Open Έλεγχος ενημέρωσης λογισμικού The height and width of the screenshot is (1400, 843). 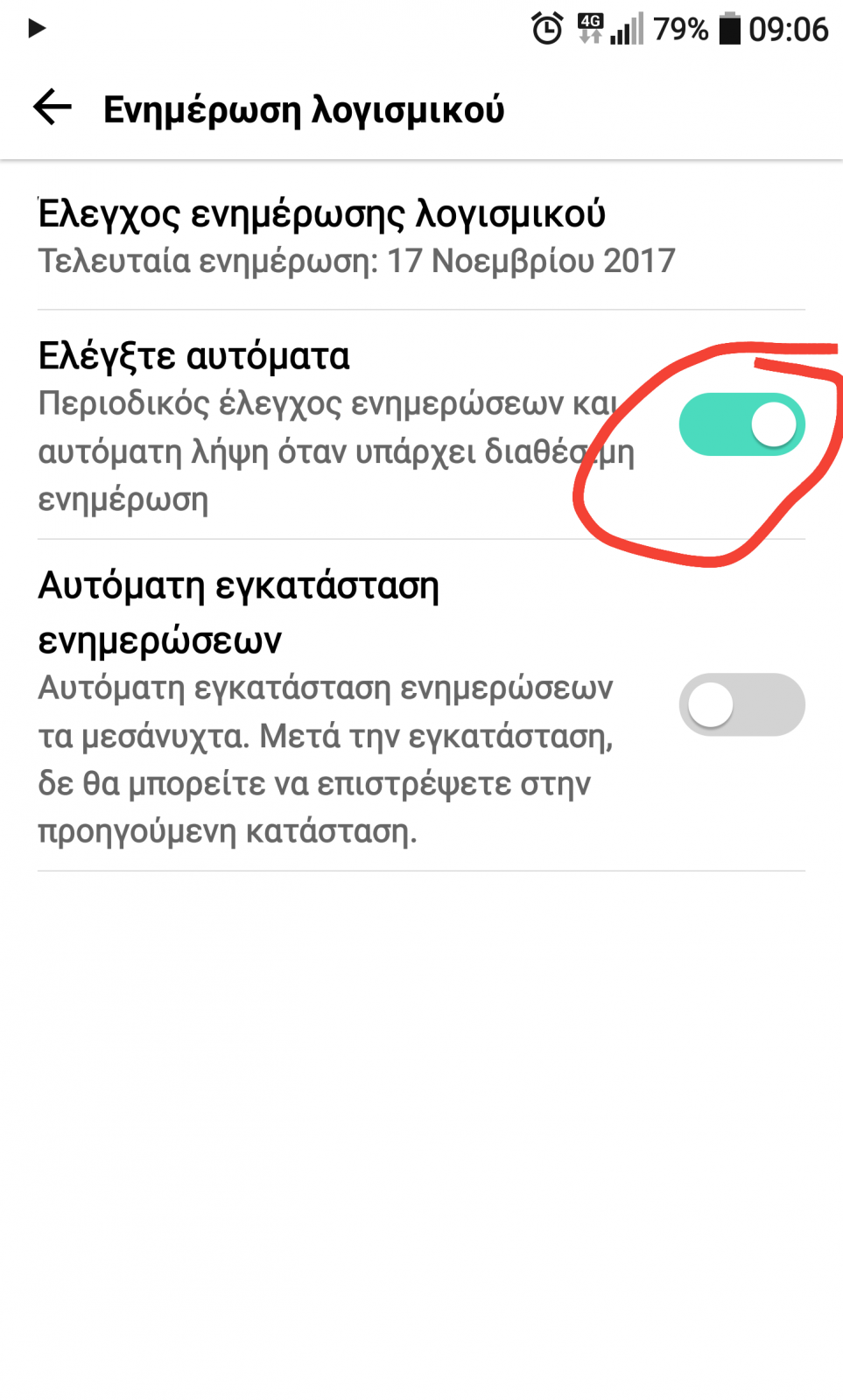(x=421, y=235)
